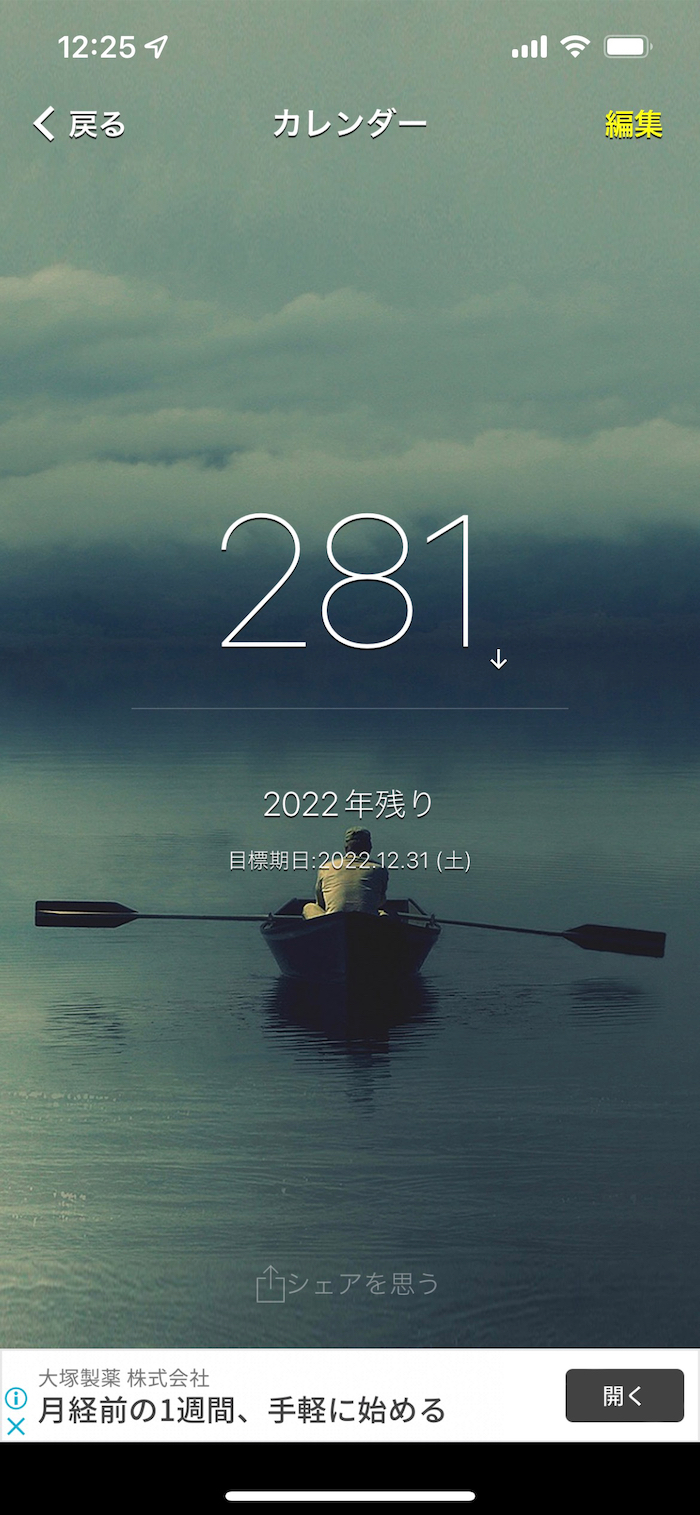Tap the 開く button on the ad
This screenshot has width=700, height=1515.
tap(624, 1395)
